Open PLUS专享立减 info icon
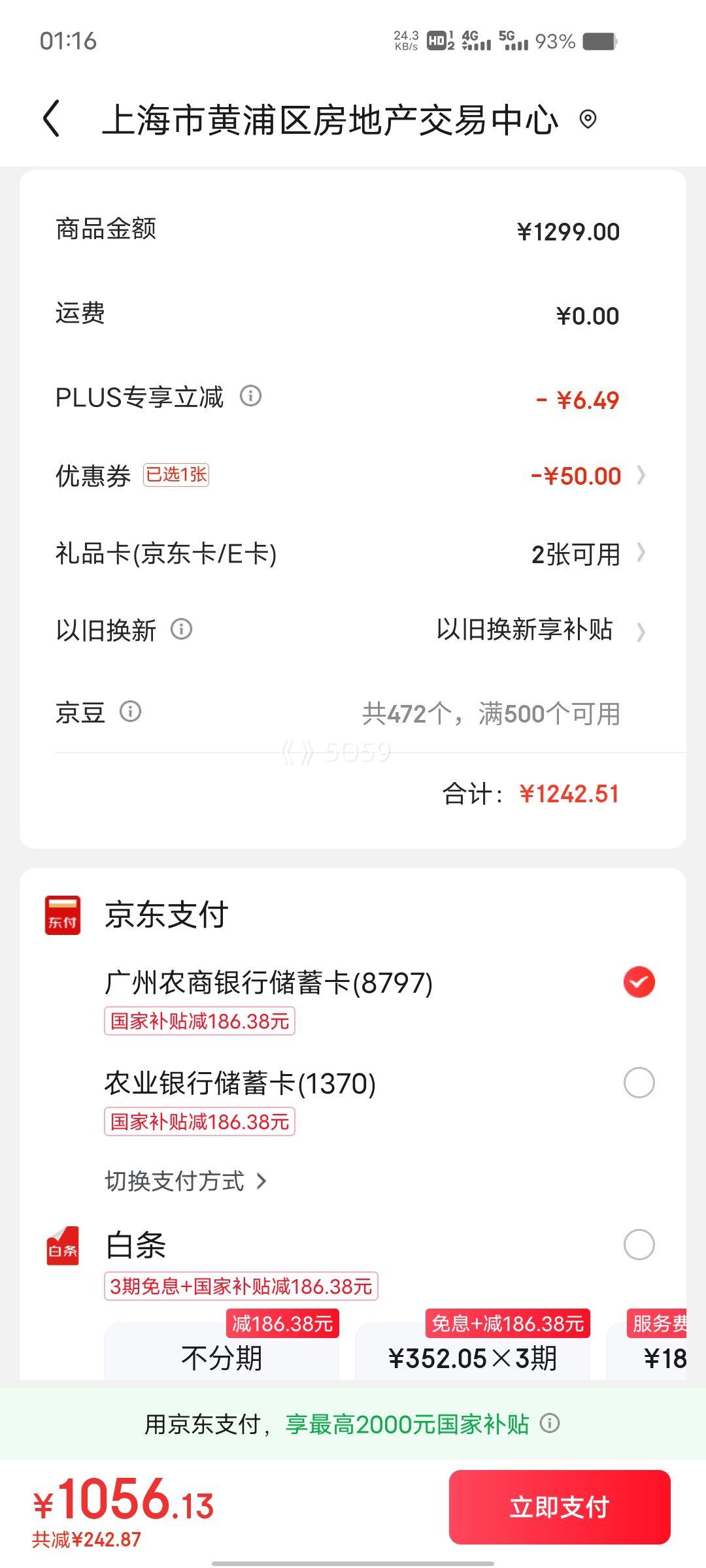 click(x=250, y=396)
